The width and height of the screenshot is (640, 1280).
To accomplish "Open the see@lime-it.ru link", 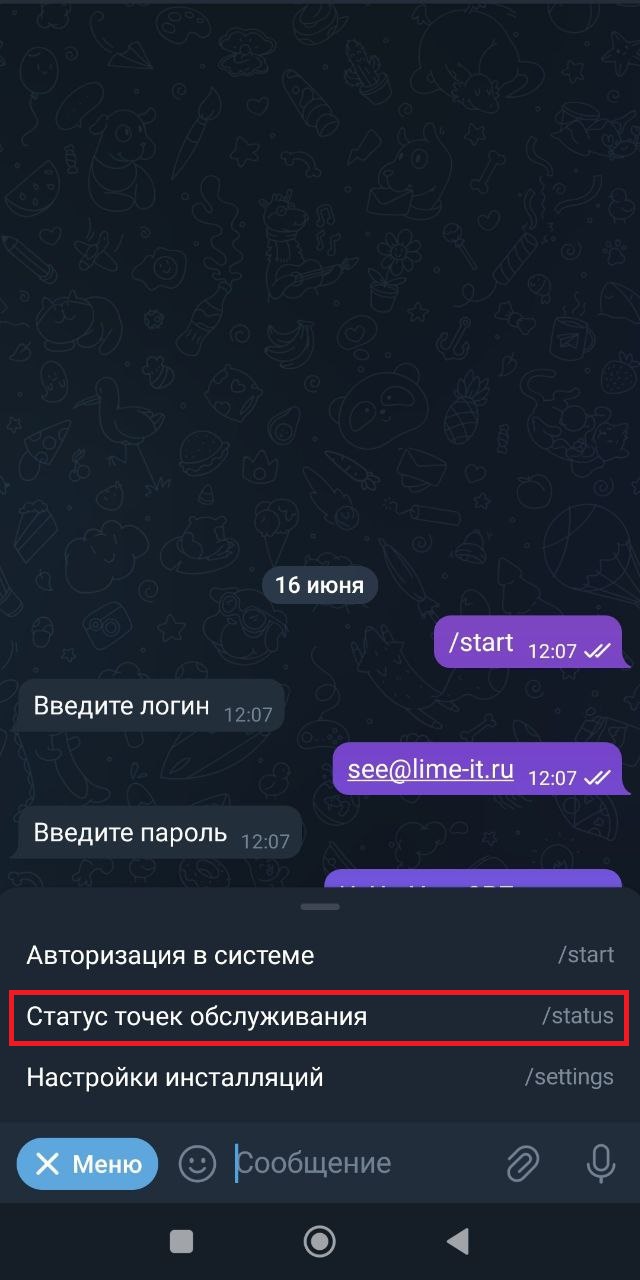I will pos(431,770).
